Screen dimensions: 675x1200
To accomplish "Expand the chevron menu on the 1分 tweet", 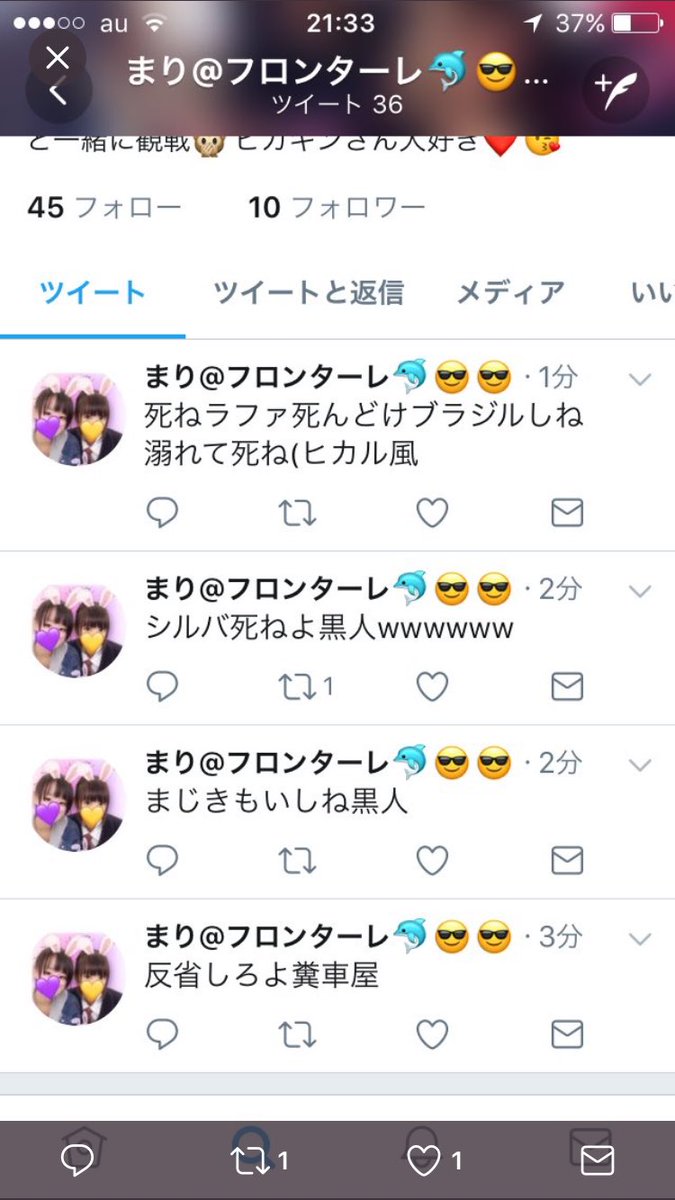I will pos(638,379).
